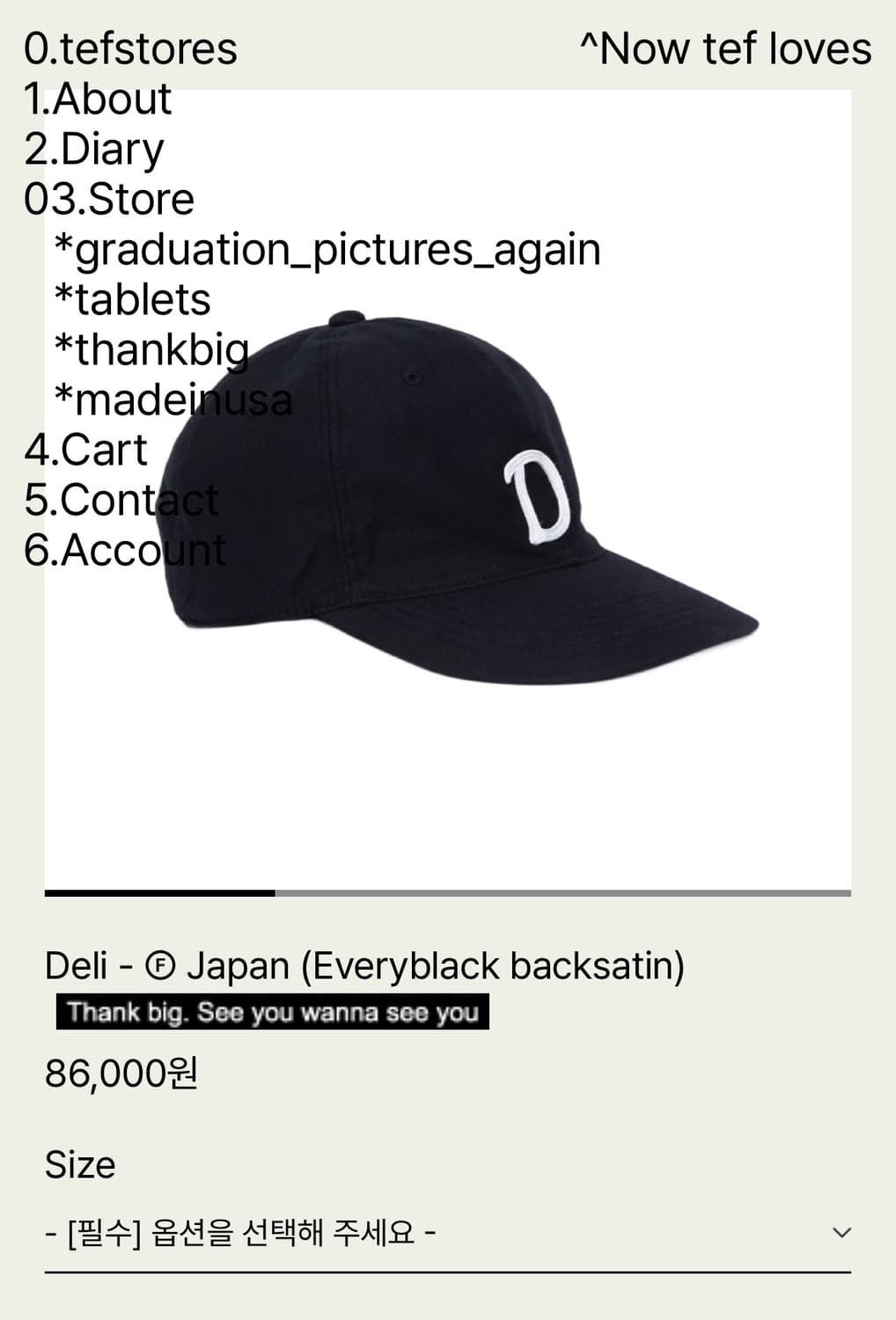Expand the Size option dropdown

[447, 1233]
